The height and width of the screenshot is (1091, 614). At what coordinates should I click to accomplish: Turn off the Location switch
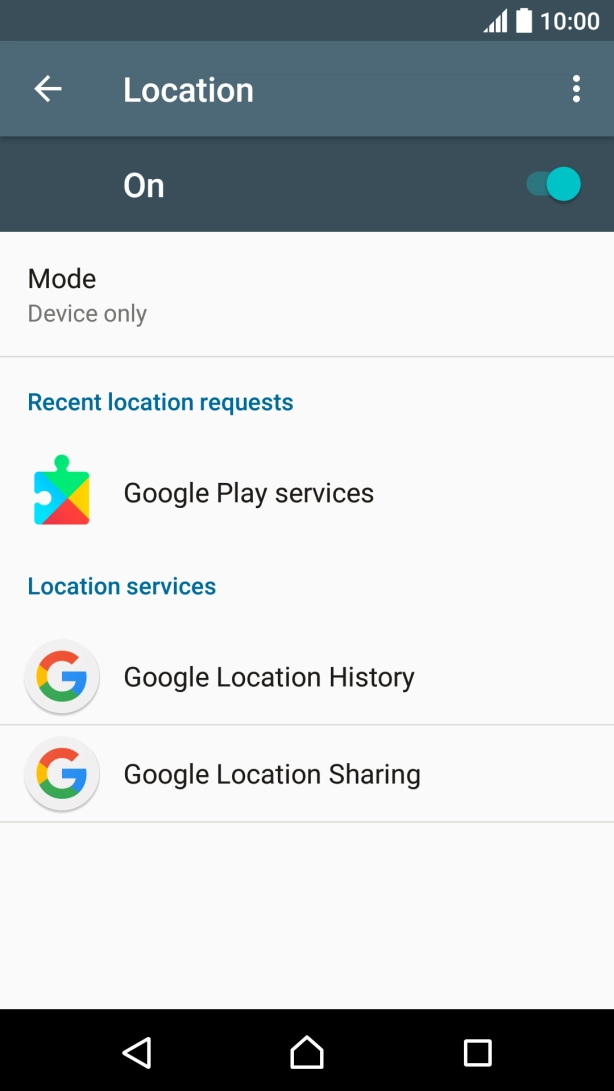pos(553,185)
